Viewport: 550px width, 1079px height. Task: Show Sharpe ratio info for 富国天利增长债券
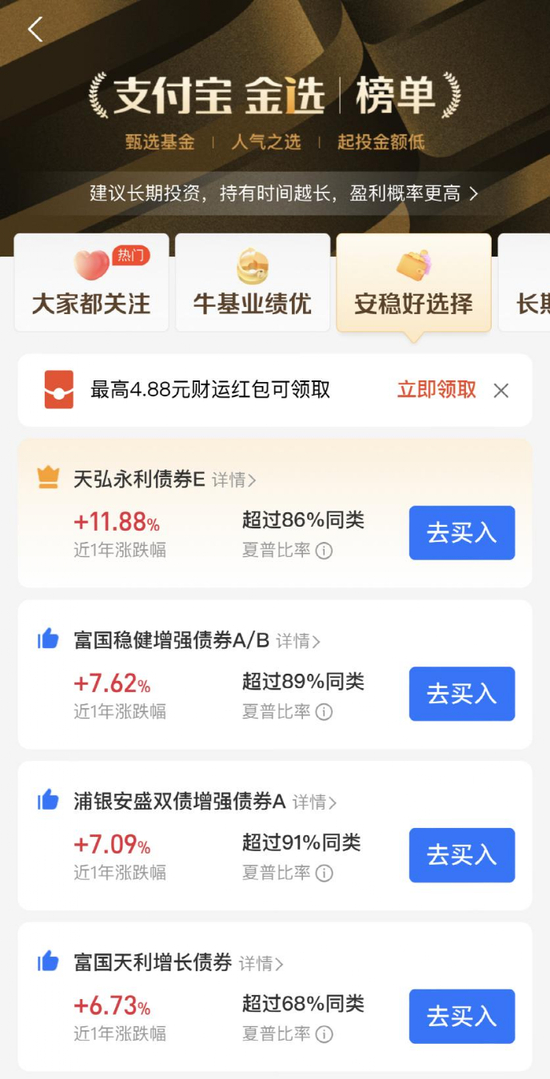point(324,1034)
